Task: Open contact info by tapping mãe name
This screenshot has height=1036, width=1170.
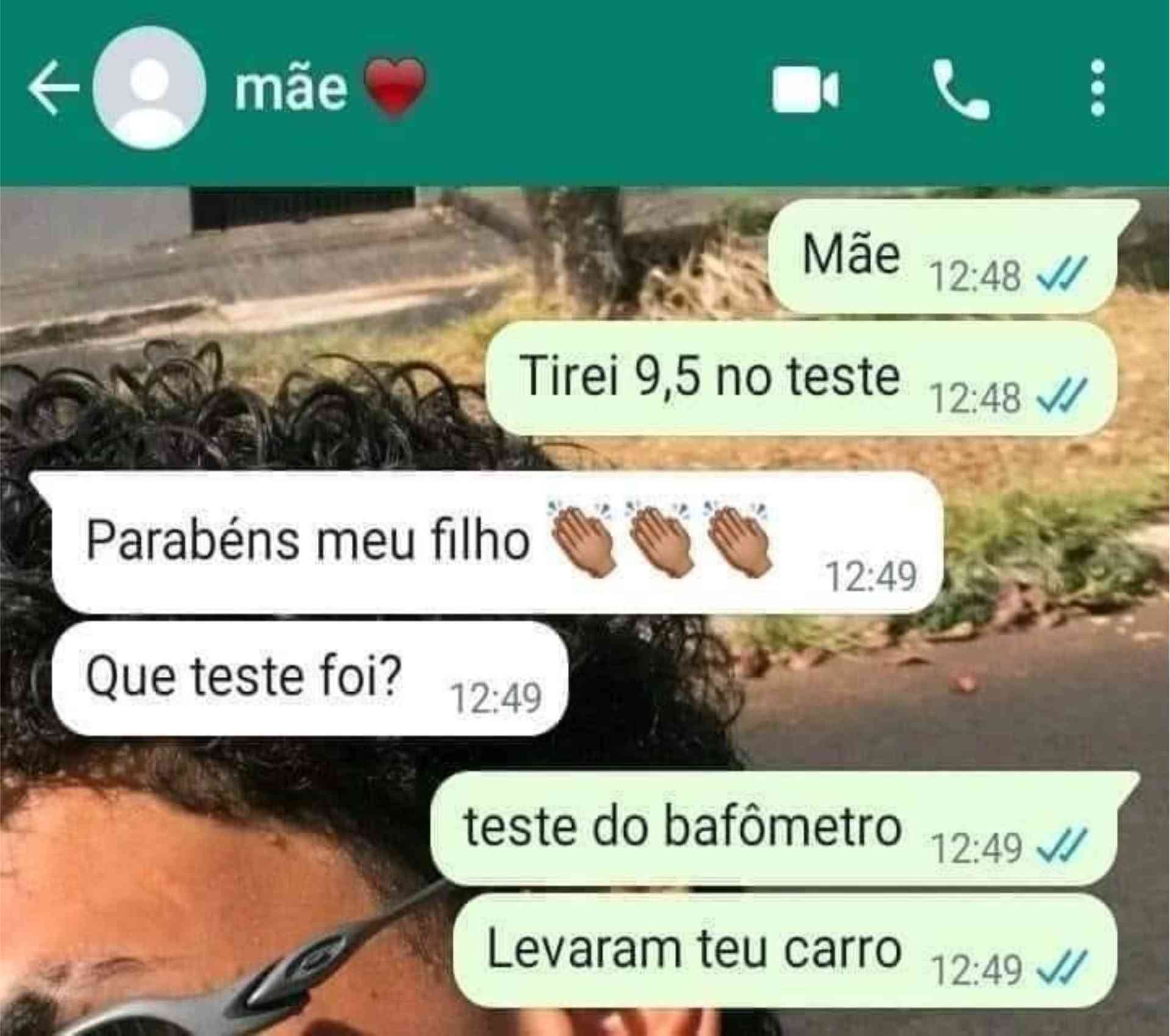Action: click(x=292, y=88)
